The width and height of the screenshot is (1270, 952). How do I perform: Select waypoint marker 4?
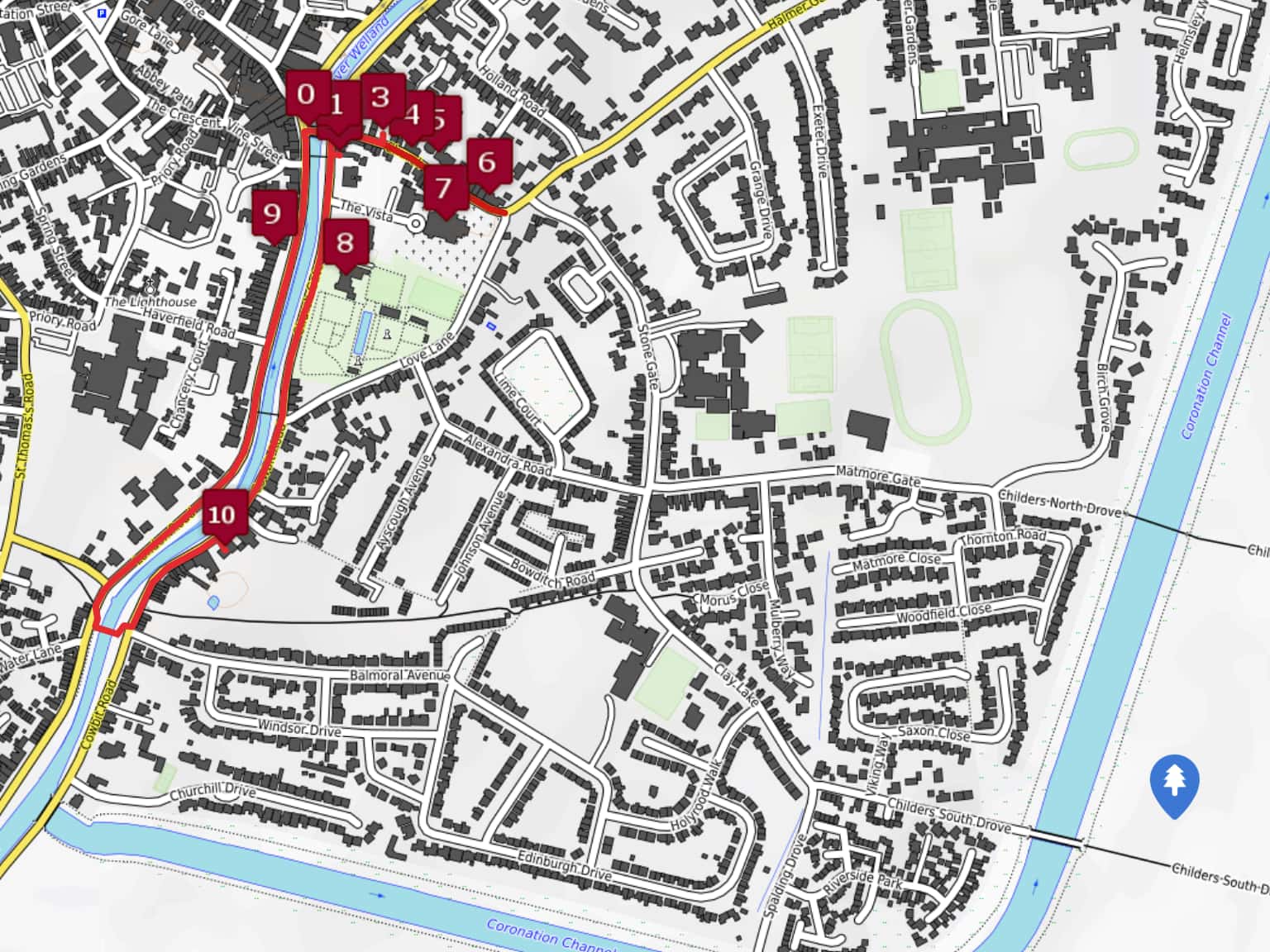tap(410, 115)
